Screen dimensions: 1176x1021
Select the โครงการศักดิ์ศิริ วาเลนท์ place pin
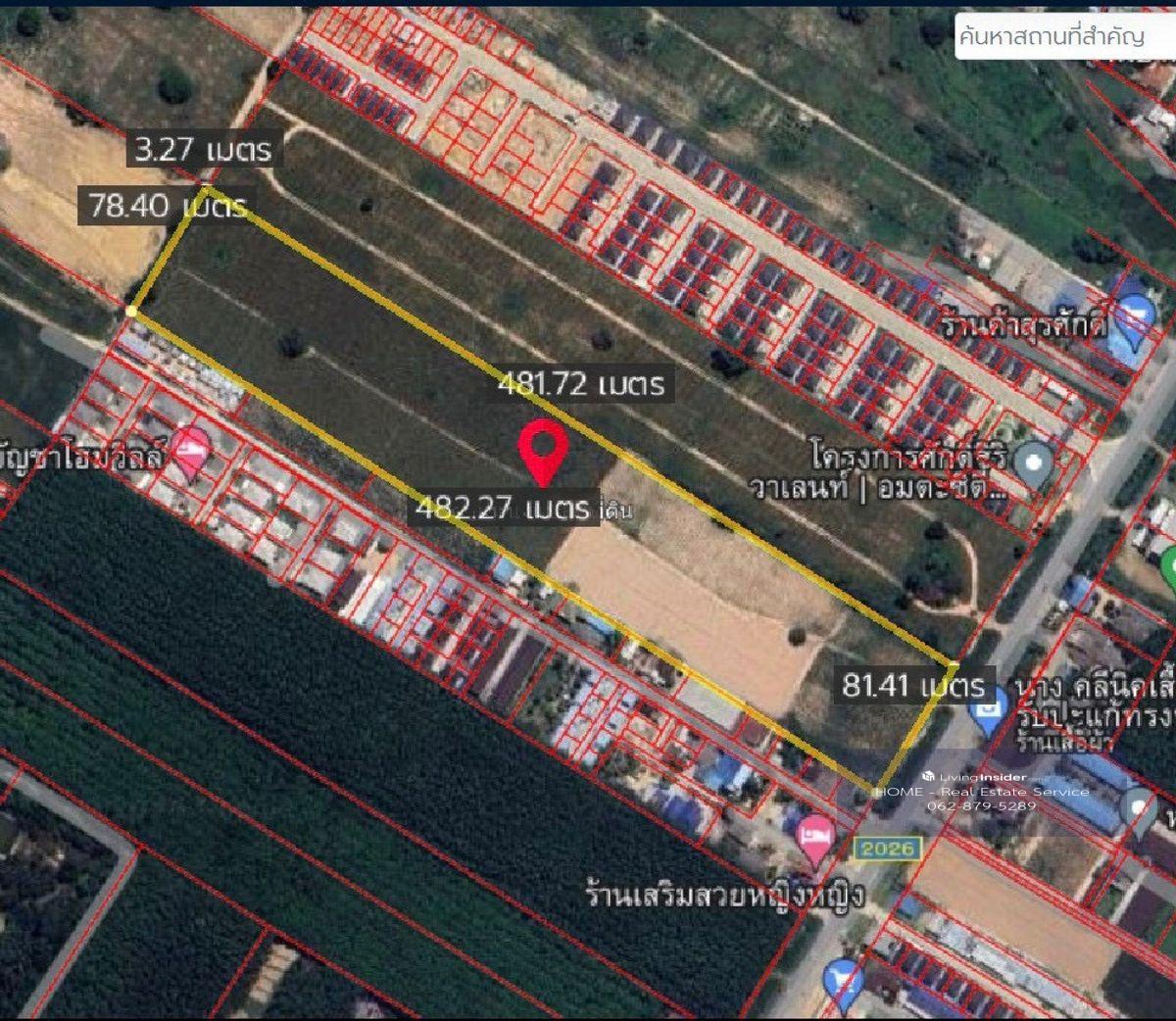pyautogui.click(x=1031, y=462)
